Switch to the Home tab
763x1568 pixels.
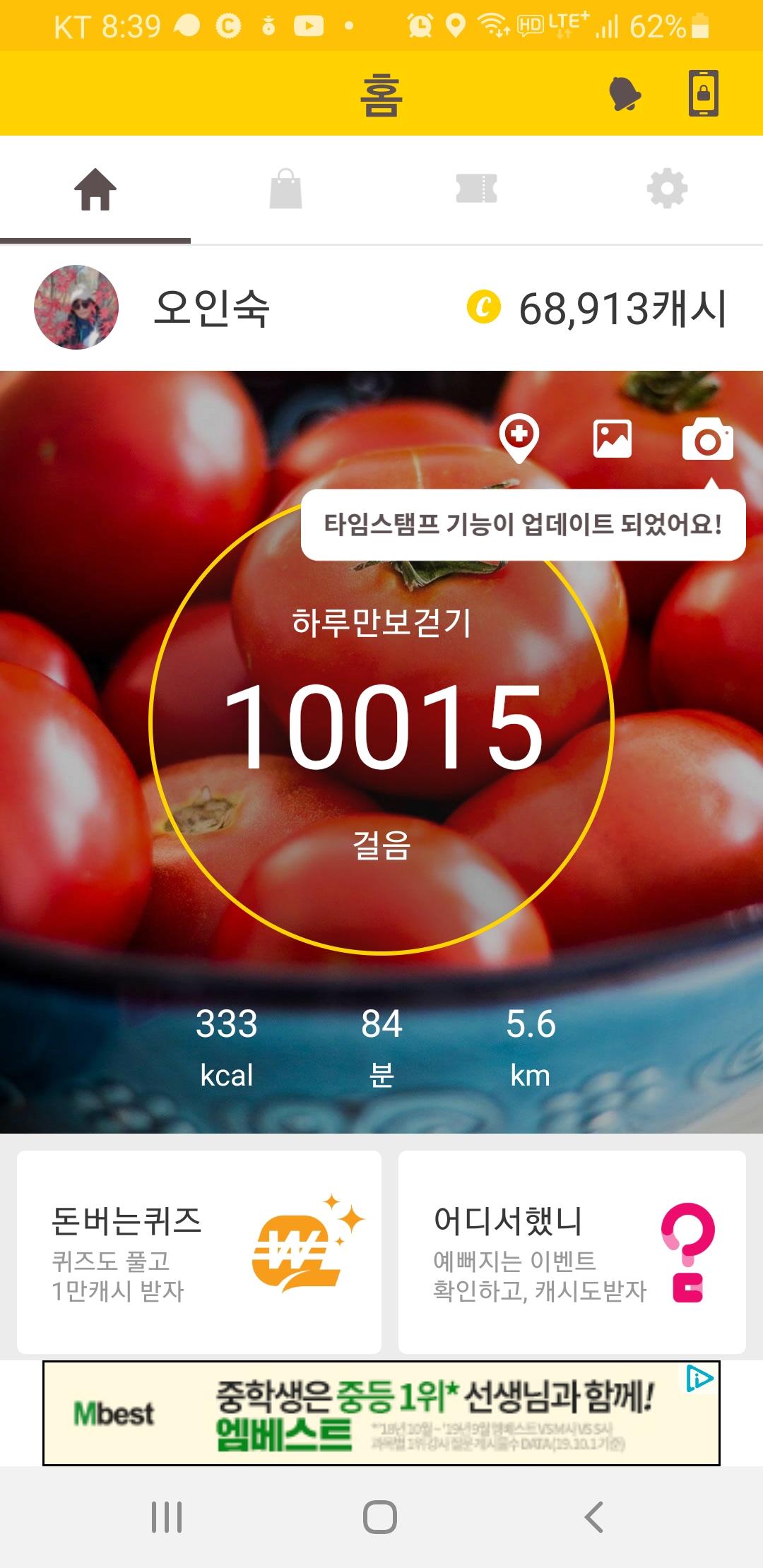pyautogui.click(x=95, y=189)
